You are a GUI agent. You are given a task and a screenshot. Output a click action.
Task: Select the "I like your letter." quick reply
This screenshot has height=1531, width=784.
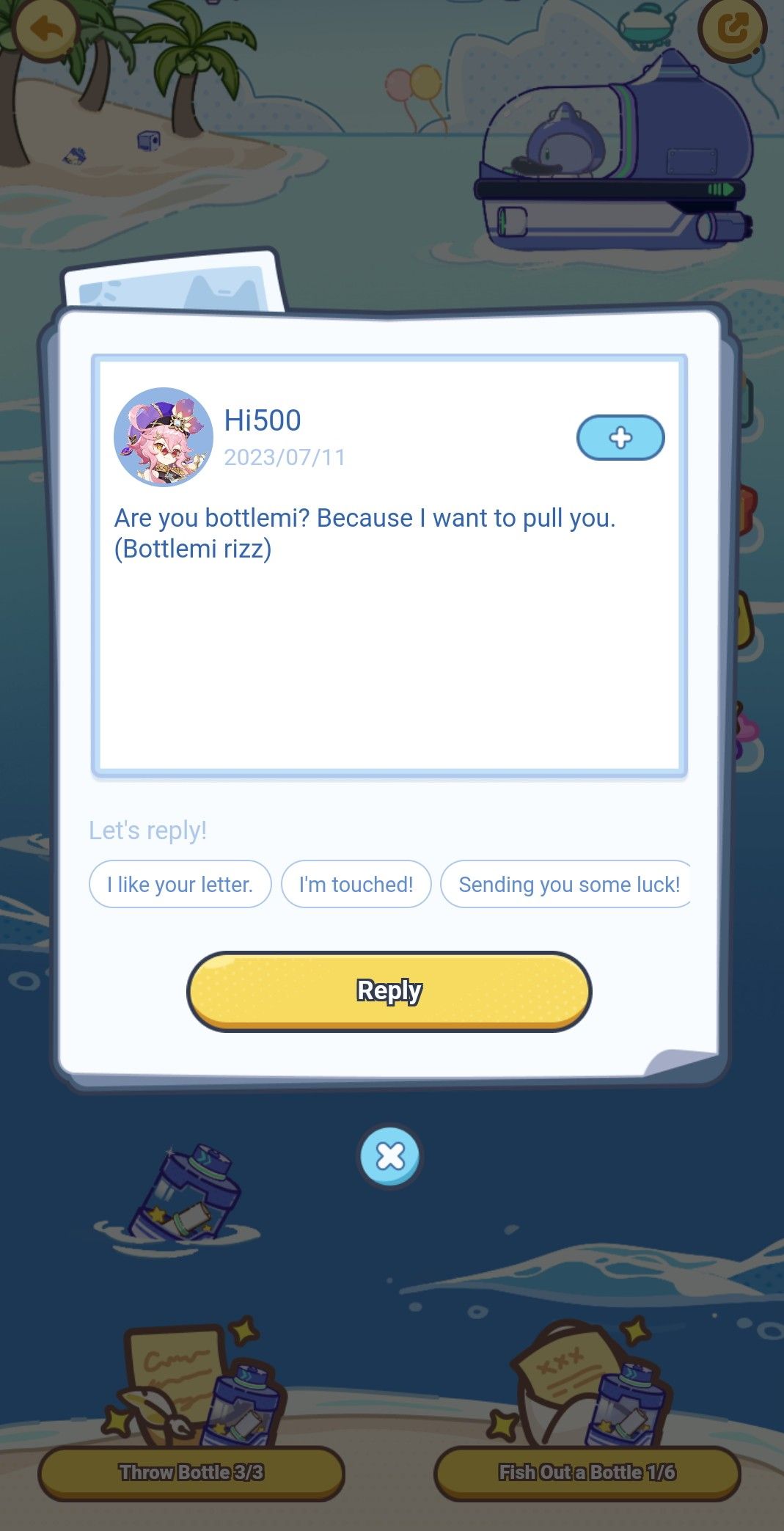point(180,884)
